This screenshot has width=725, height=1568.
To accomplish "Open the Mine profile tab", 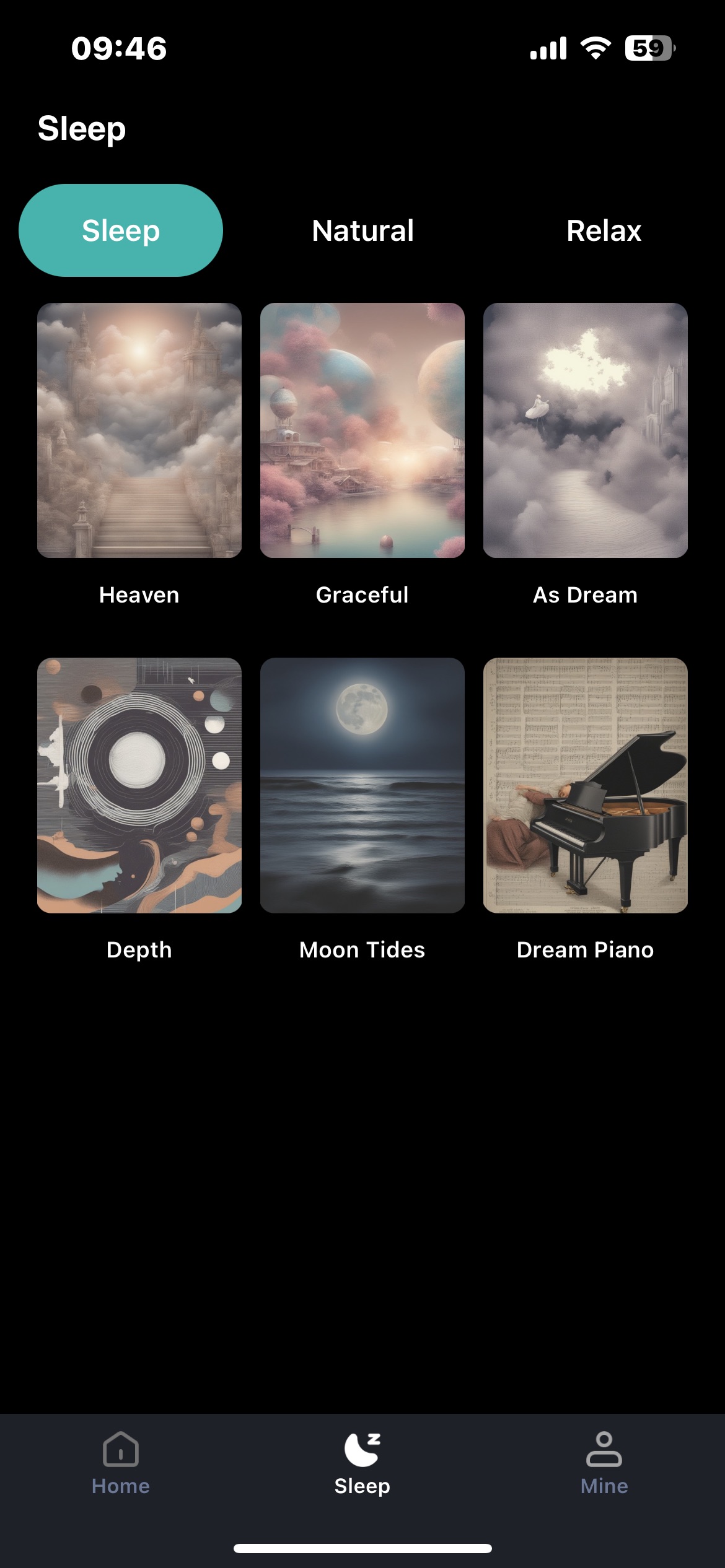I will point(604,1463).
